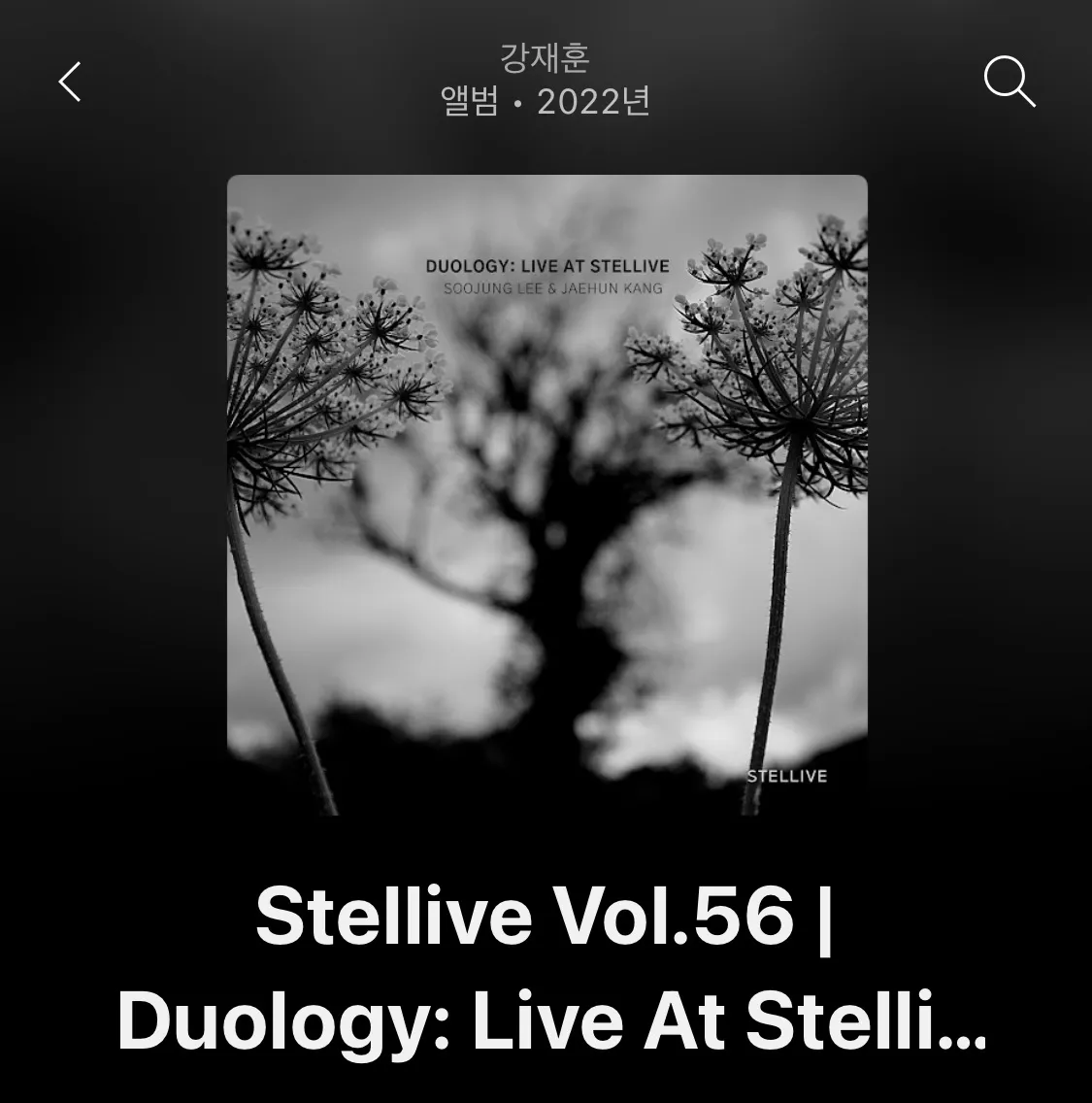Tap the Duology: Live At Stellive album artwork
The image size is (1092, 1103).
pyautogui.click(x=546, y=497)
